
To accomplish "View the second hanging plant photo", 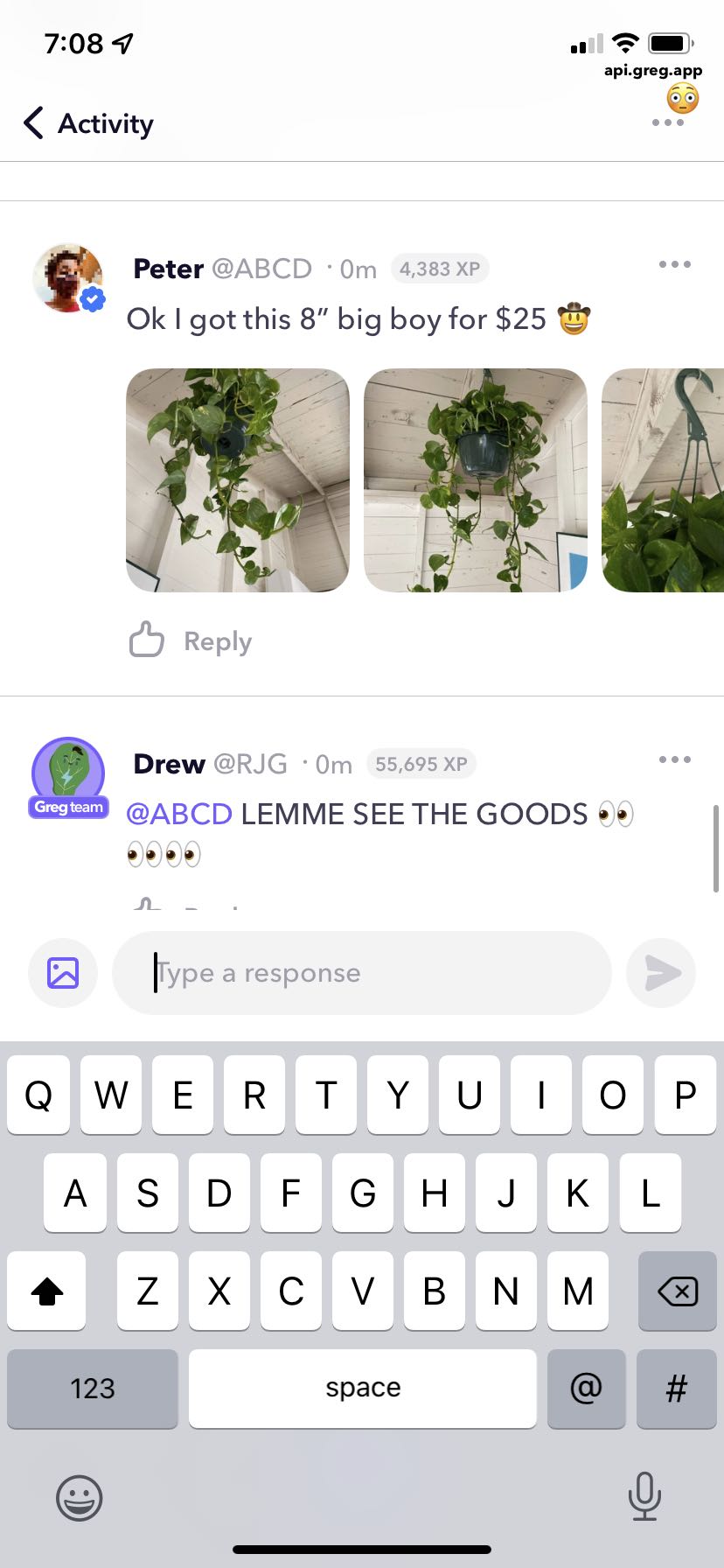I will [x=475, y=479].
